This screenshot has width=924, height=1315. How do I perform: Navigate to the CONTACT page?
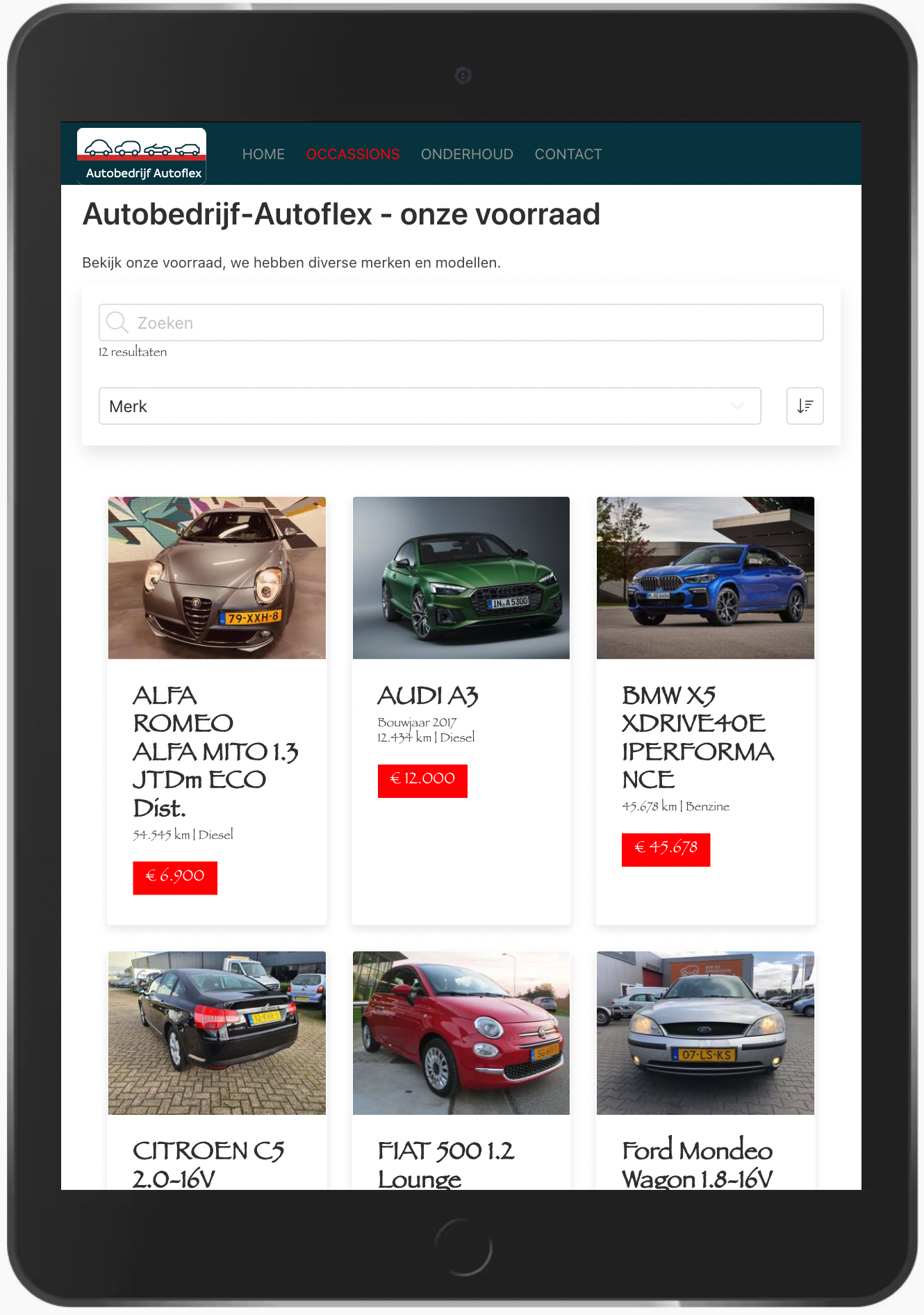pos(568,154)
